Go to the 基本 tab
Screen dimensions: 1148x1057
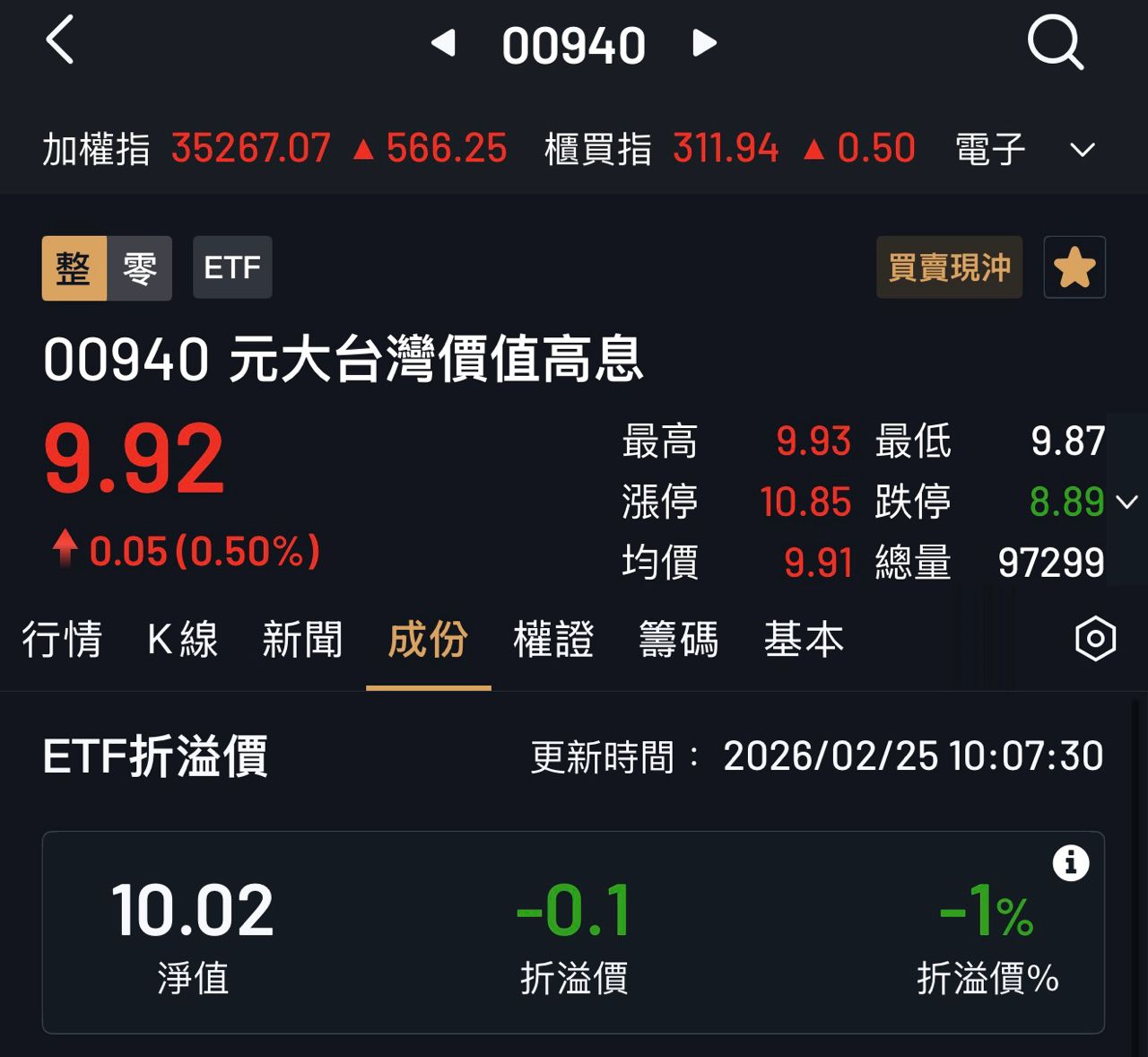tap(804, 640)
